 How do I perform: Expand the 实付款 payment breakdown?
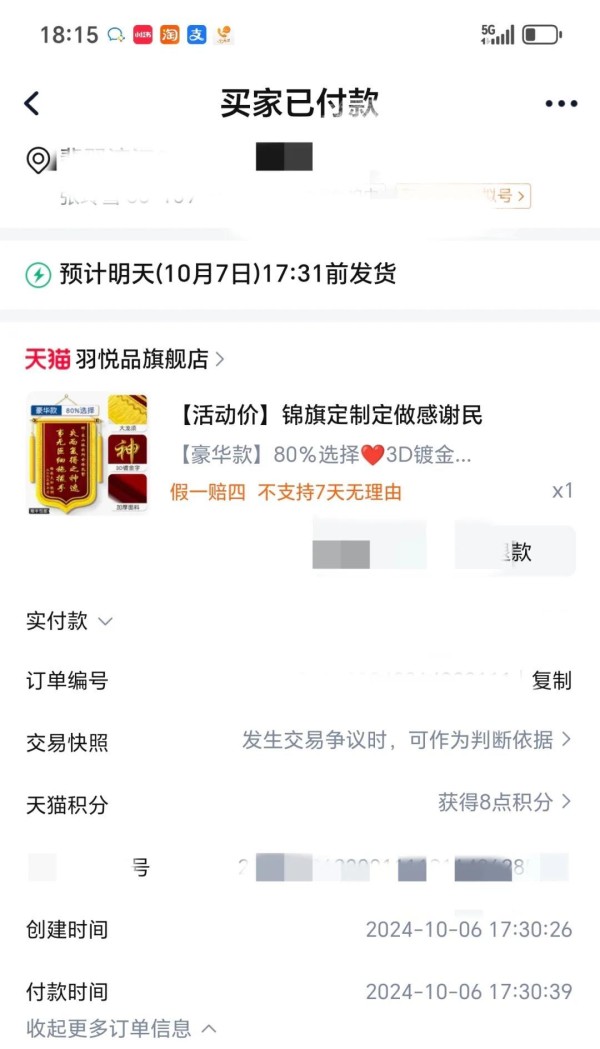[70, 621]
